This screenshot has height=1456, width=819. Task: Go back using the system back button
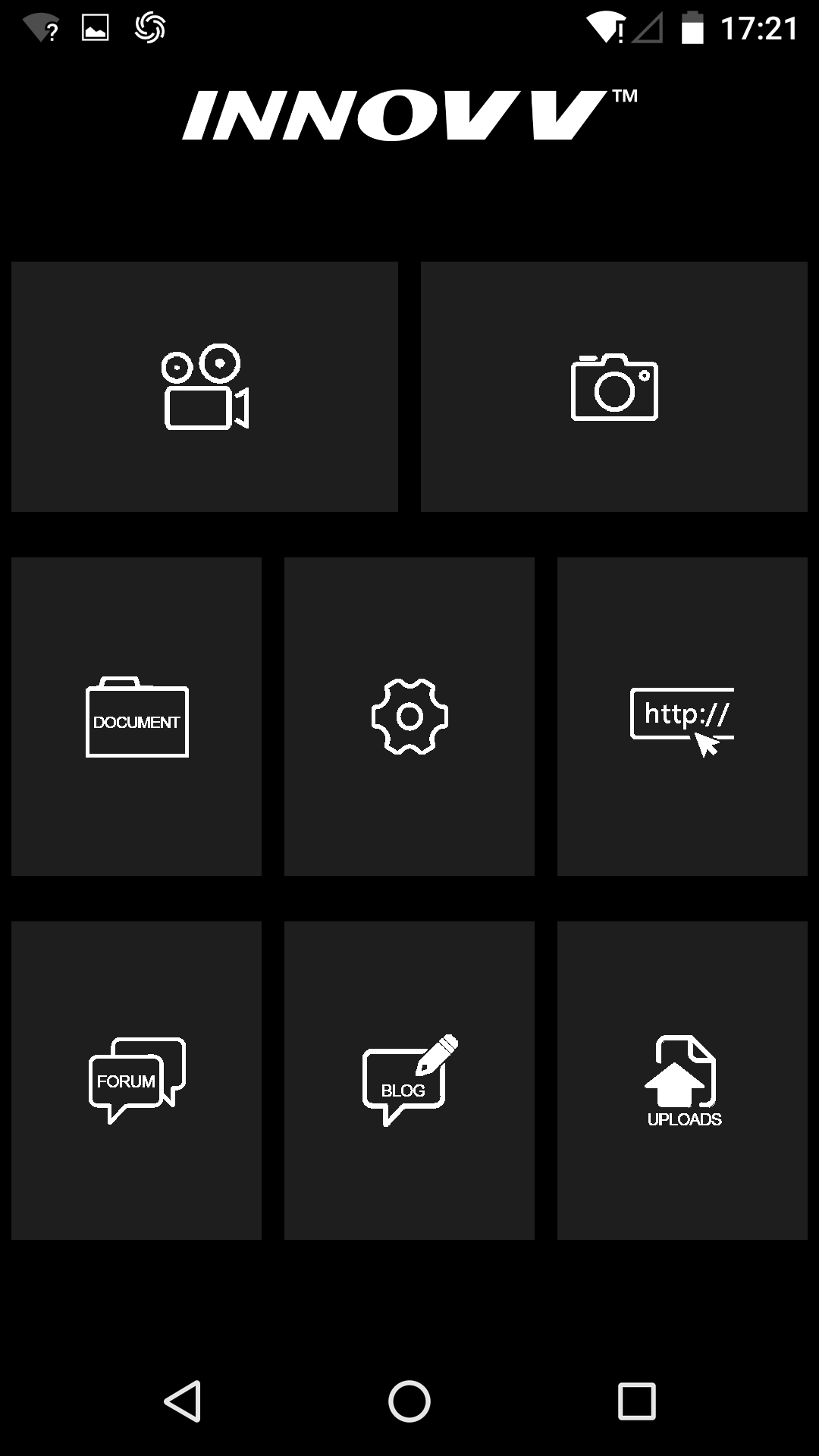182,1401
